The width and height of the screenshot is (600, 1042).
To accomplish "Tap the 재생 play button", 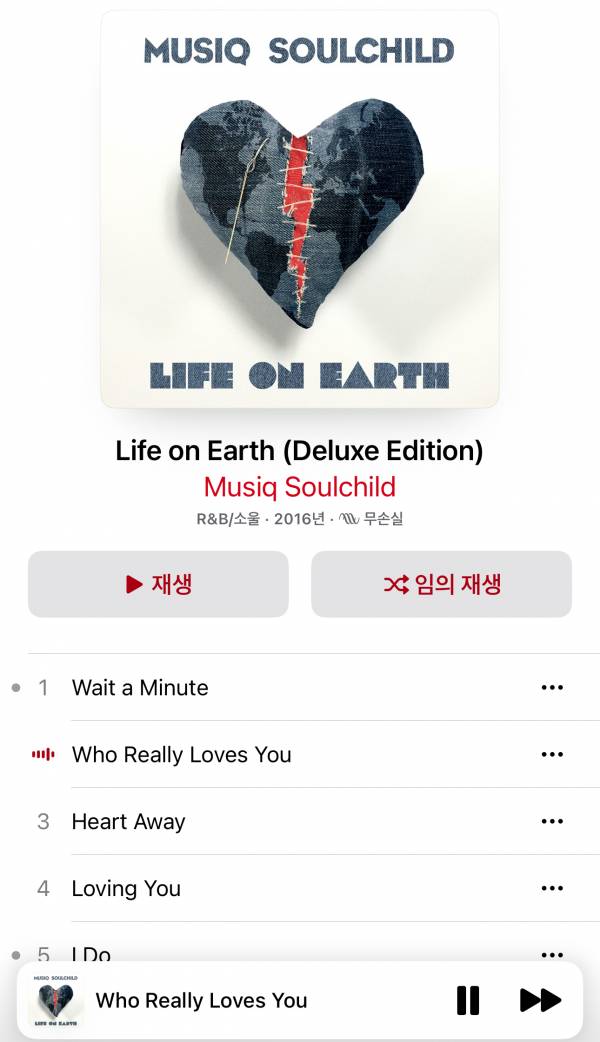I will coord(158,584).
